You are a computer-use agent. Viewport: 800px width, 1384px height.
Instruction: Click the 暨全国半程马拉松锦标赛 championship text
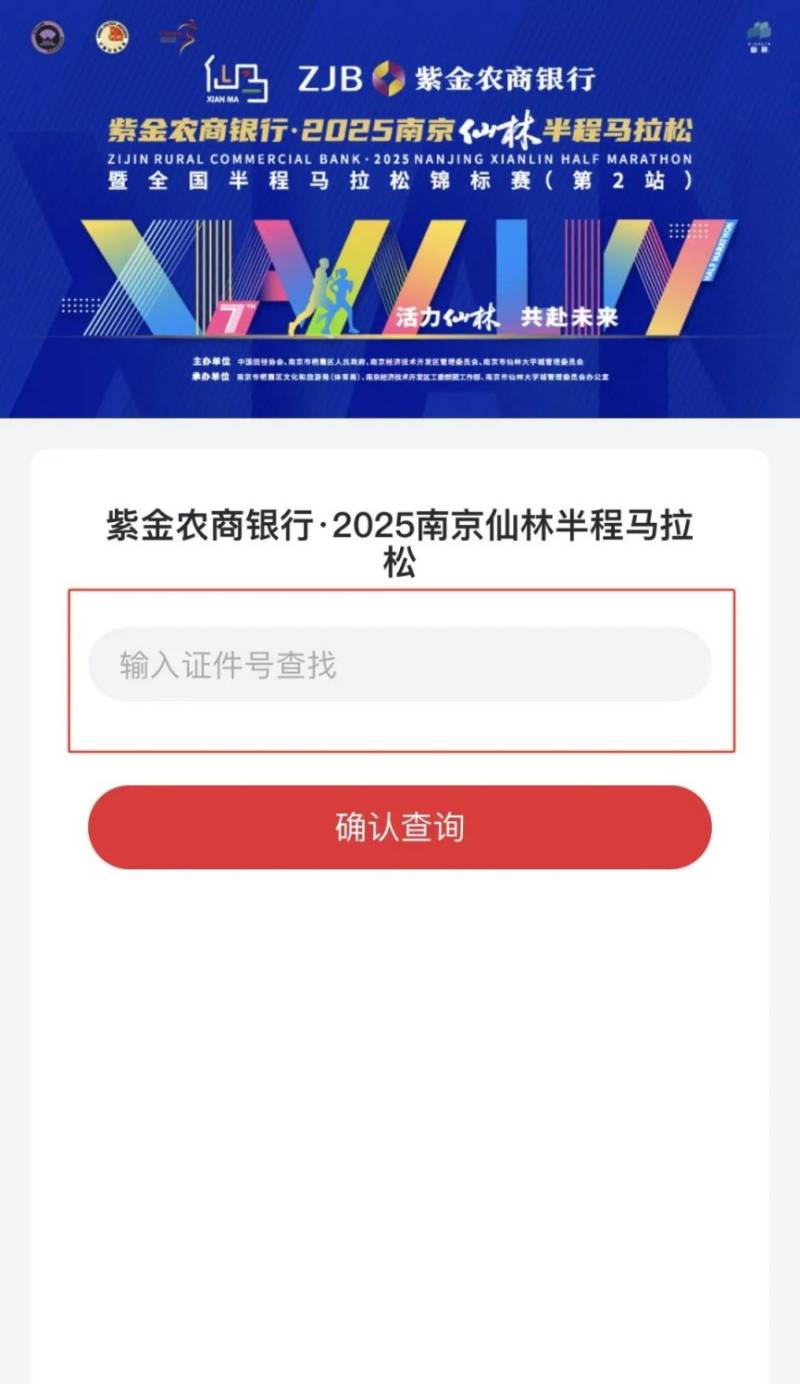pos(400,183)
